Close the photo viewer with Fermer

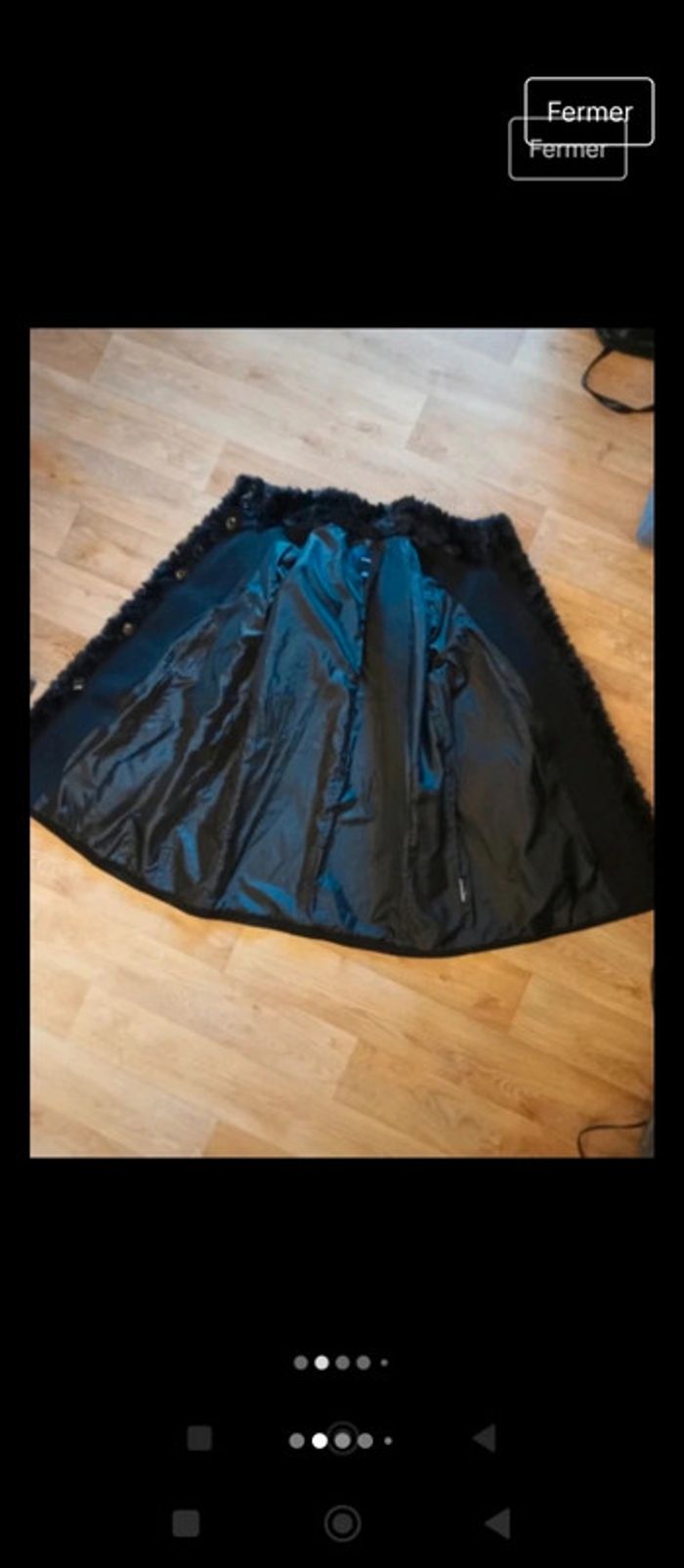588,112
